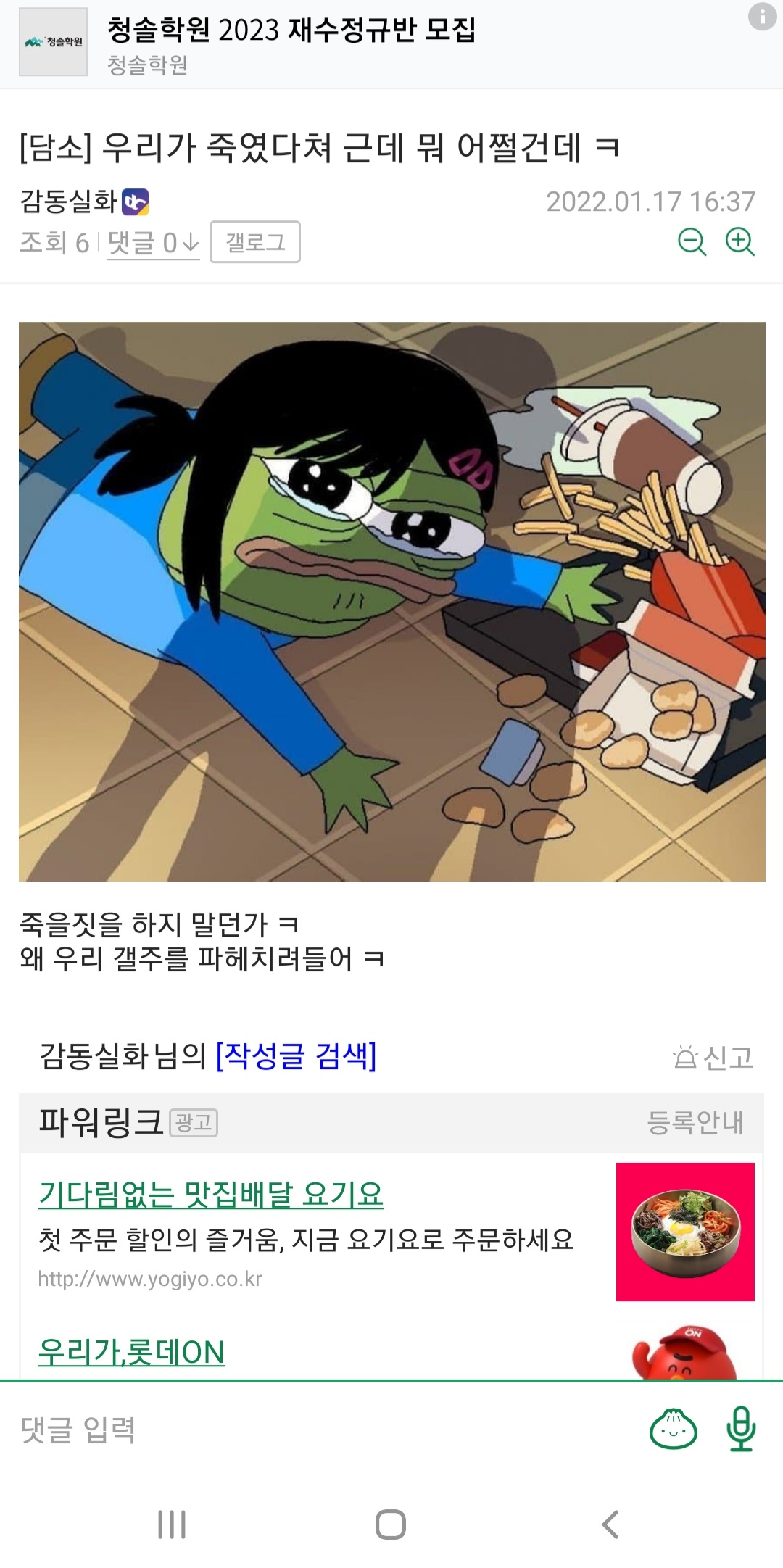Report this post with 신고
This screenshot has width=783, height=1568.
[713, 1058]
